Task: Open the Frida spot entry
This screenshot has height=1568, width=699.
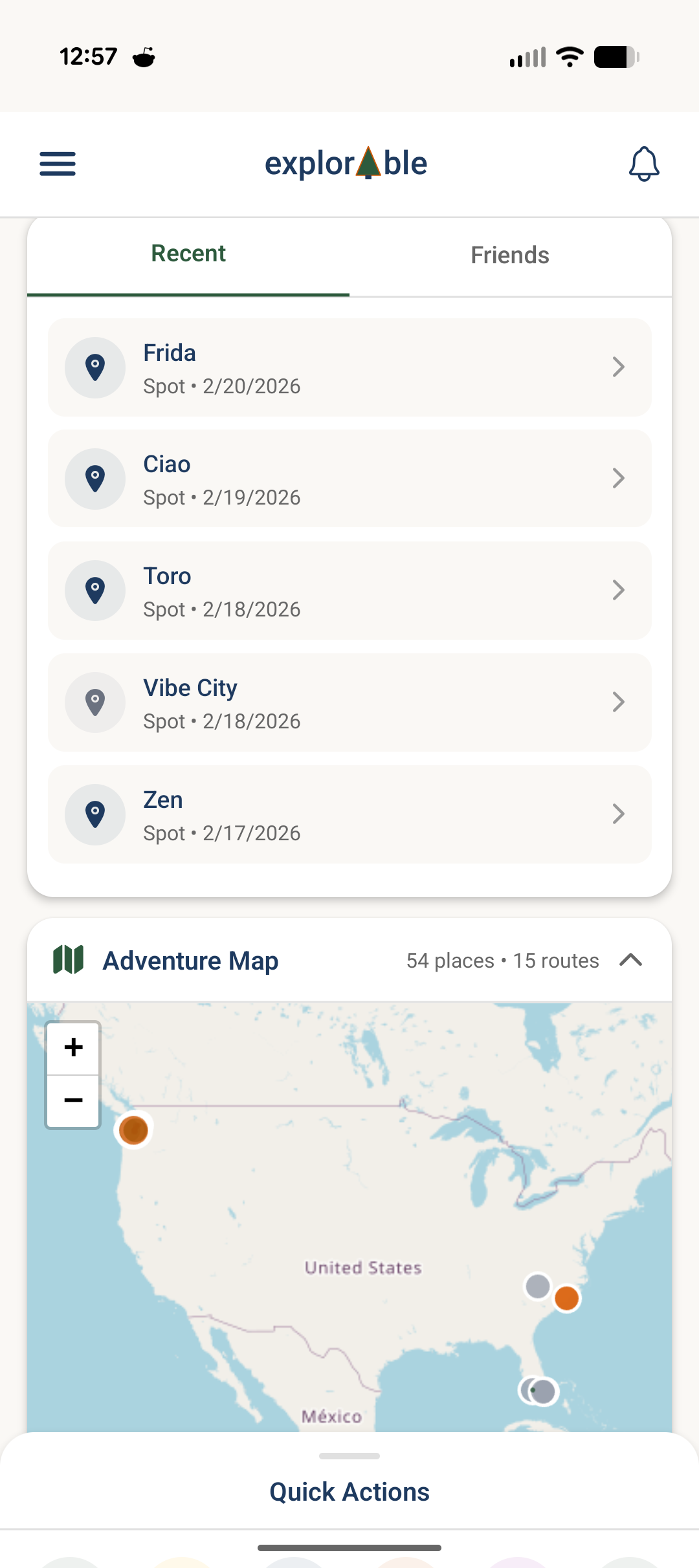Action: click(349, 367)
